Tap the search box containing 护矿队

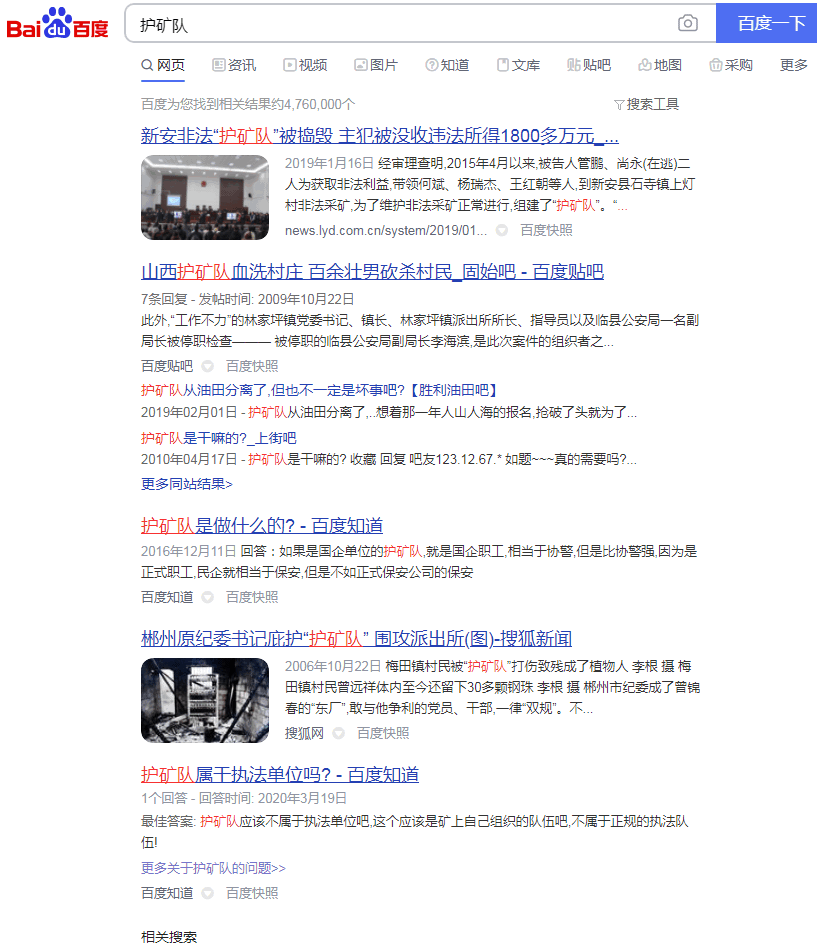[x=400, y=24]
